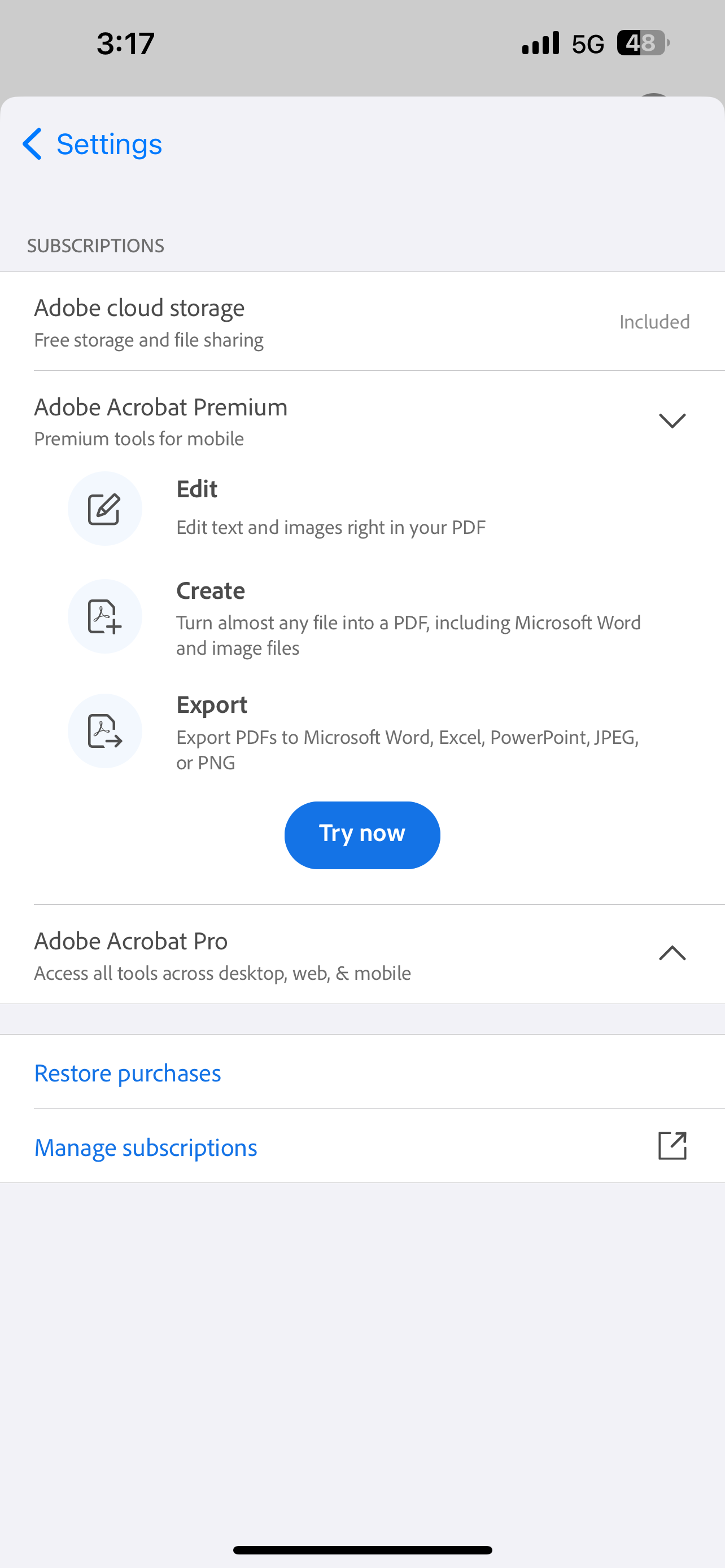The width and height of the screenshot is (725, 1568).
Task: Click the circular icon beside Create feature
Action: pos(104,616)
